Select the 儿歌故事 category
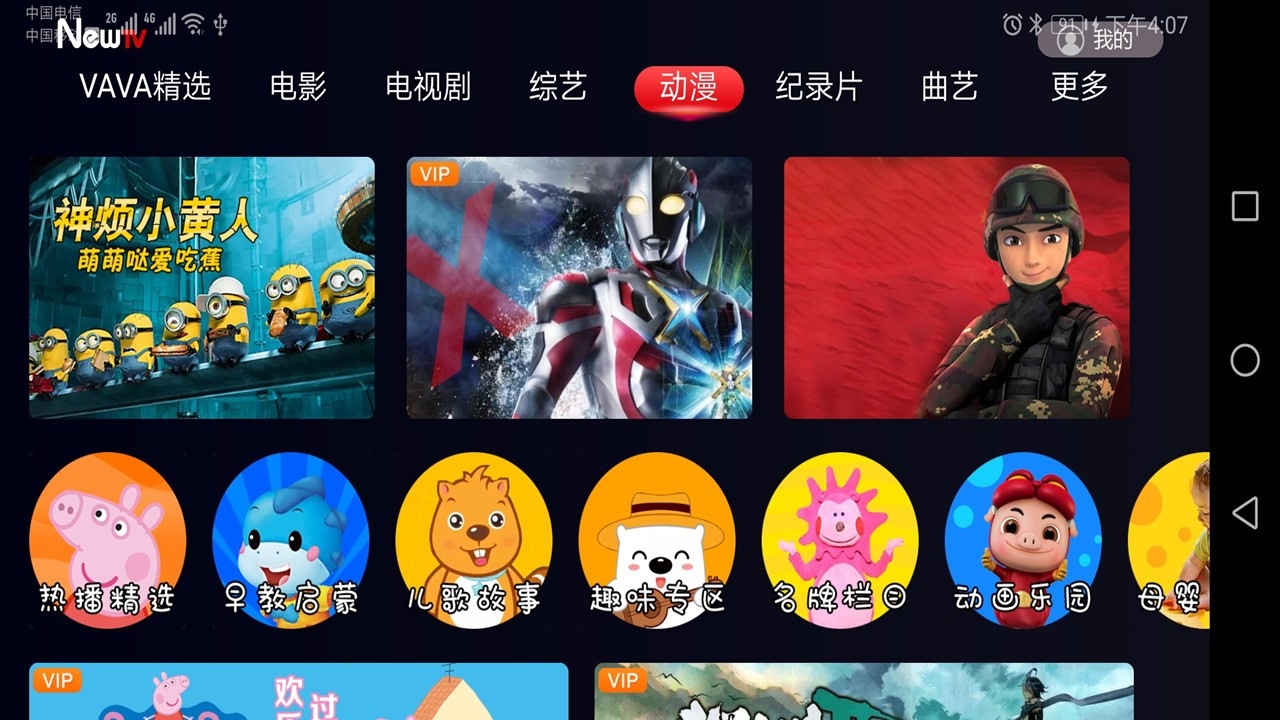This screenshot has height=720, width=1280. click(474, 540)
